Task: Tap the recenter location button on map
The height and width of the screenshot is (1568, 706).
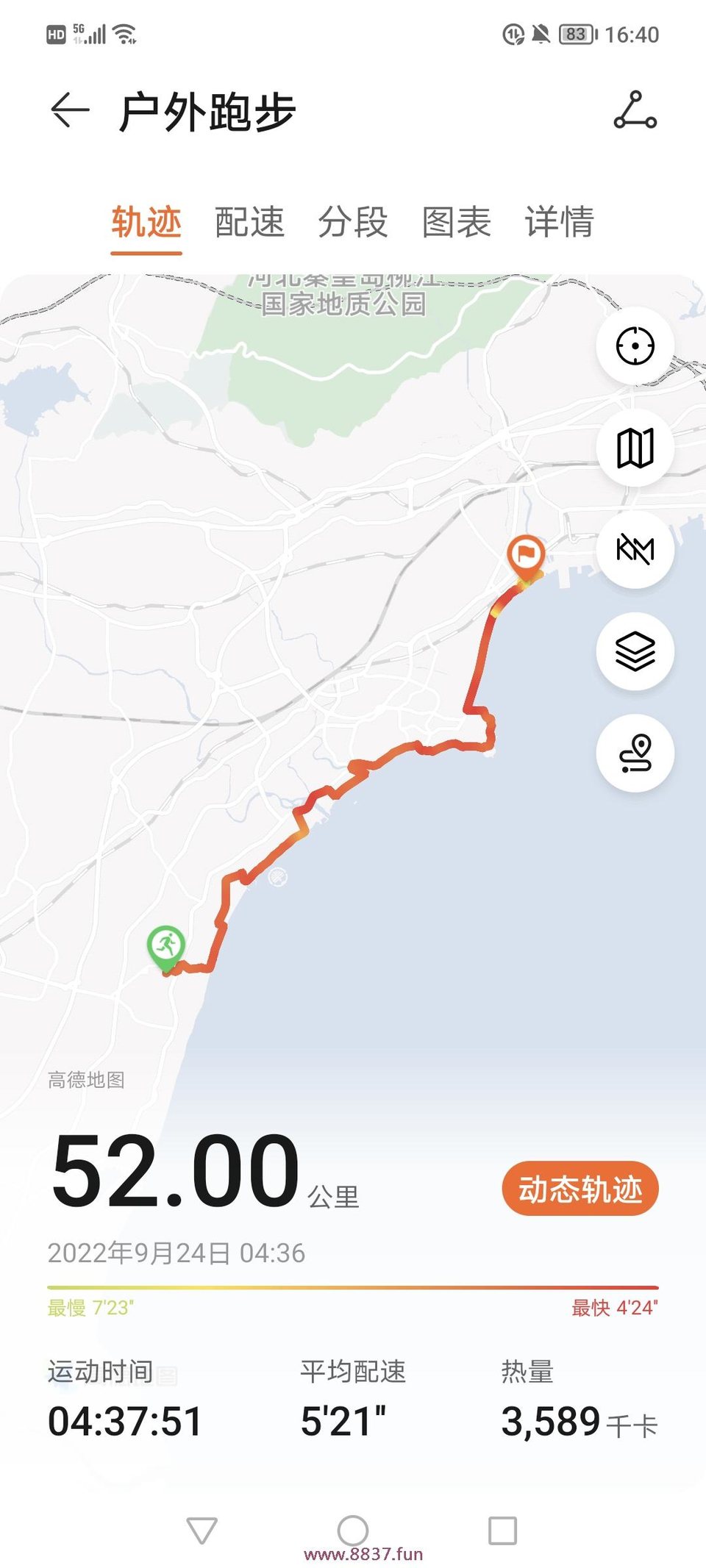Action: [x=635, y=346]
